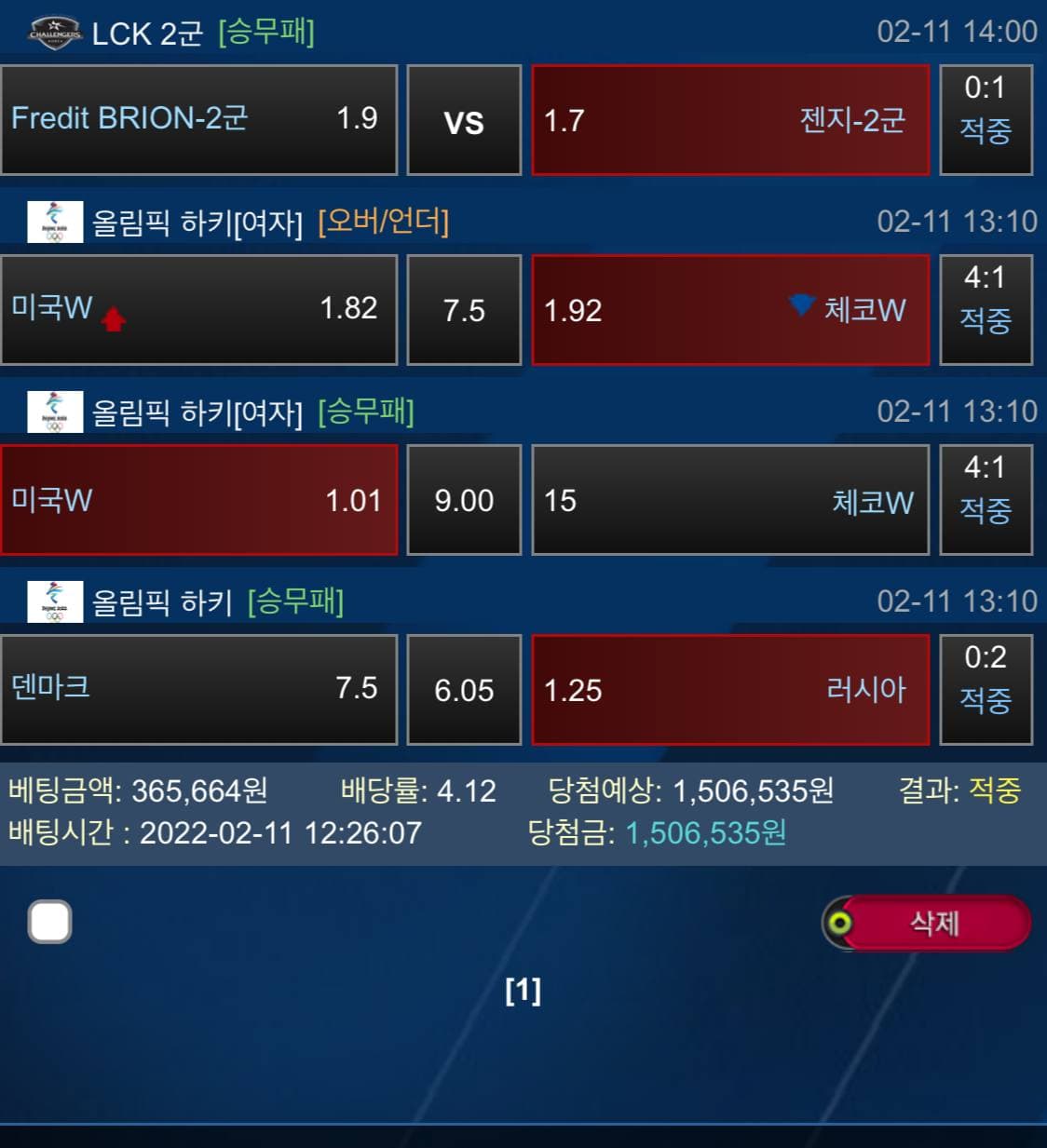This screenshot has width=1047, height=1148.
Task: Tap the red 삭제 delete button
Action: (932, 923)
